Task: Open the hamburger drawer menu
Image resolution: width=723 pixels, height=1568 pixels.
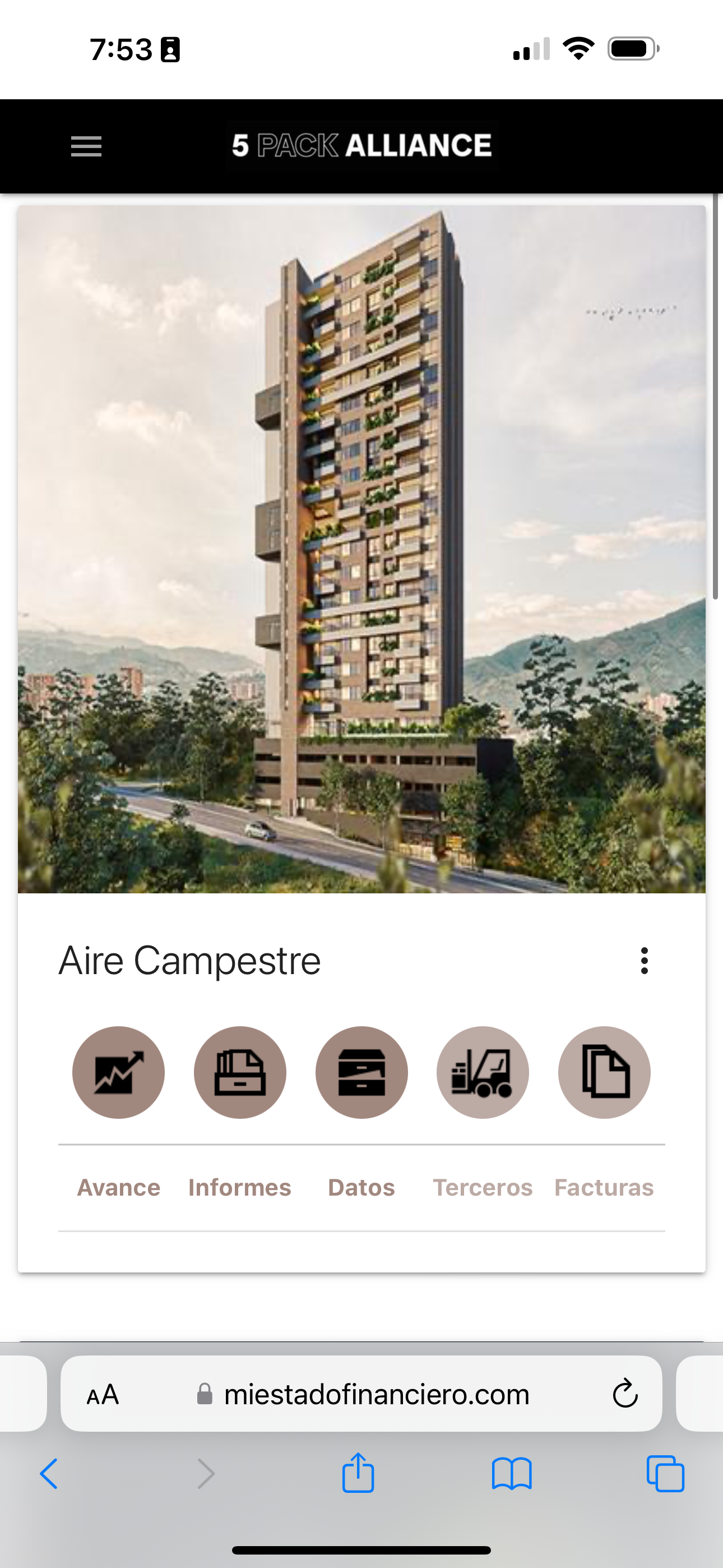Action: 86,147
